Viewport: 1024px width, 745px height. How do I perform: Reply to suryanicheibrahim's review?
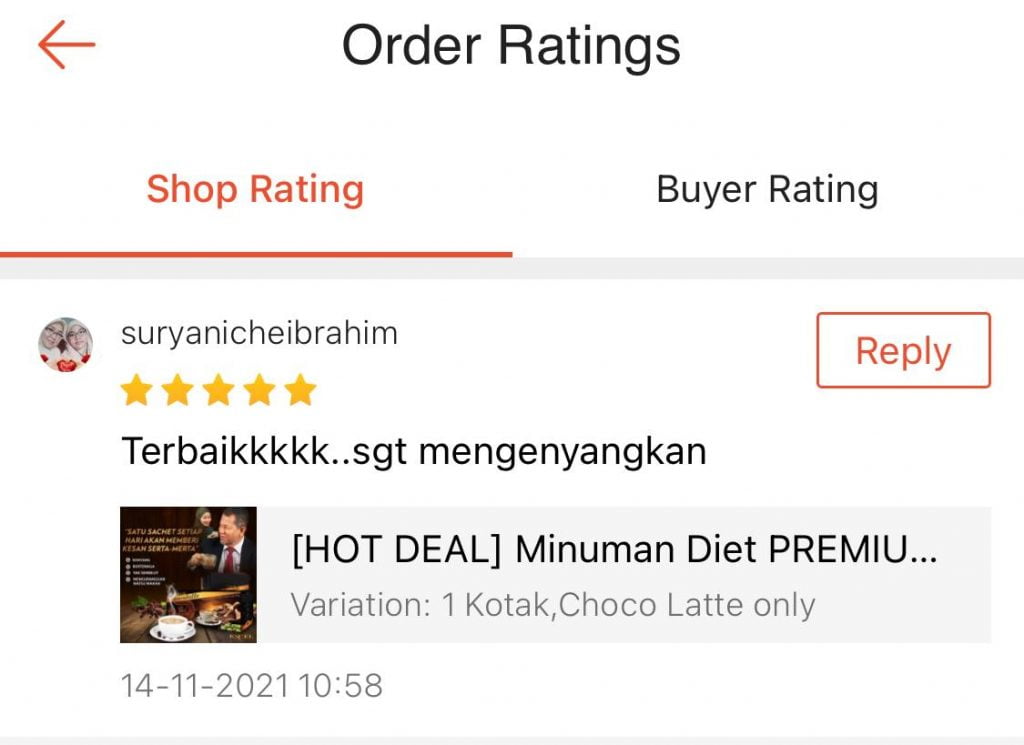(903, 350)
